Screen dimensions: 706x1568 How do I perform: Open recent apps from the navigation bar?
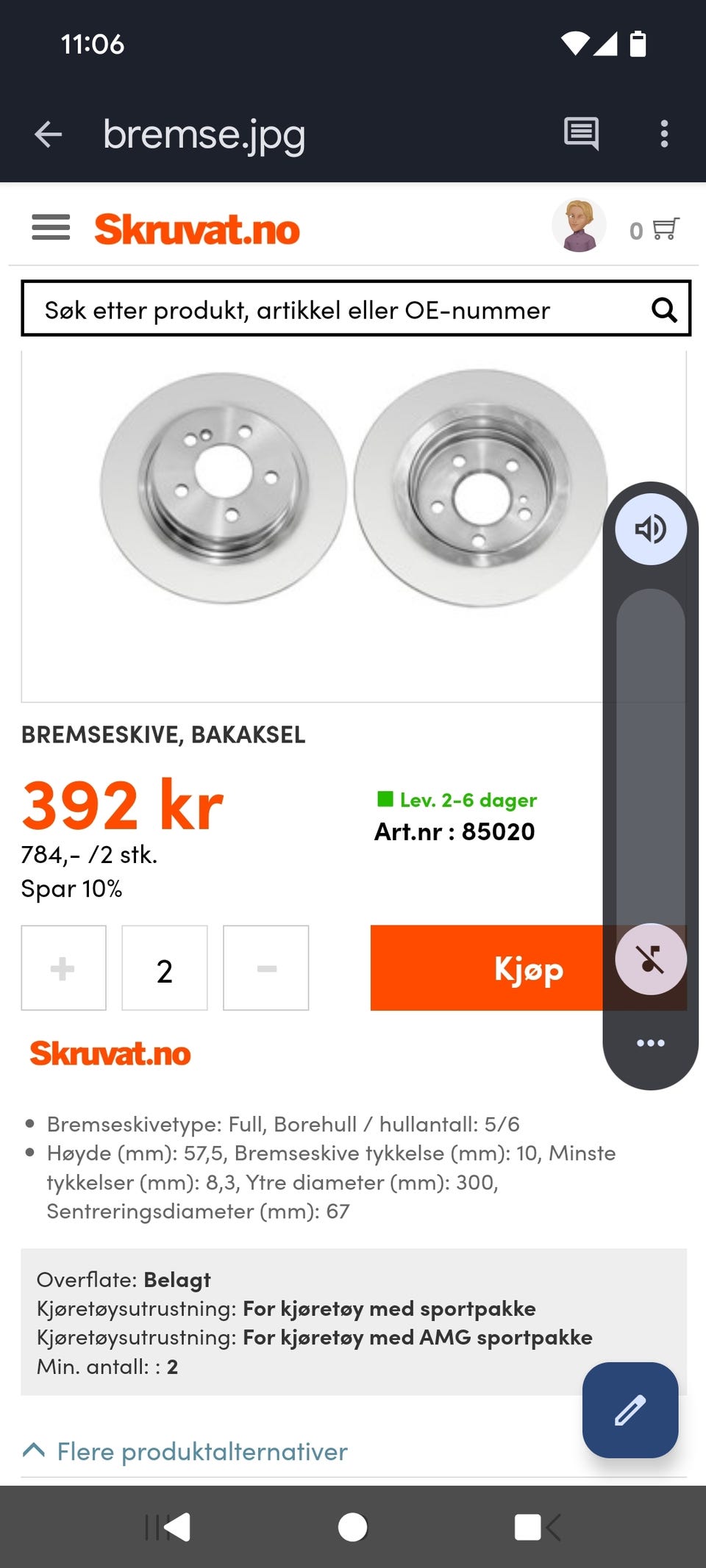[x=537, y=1527]
